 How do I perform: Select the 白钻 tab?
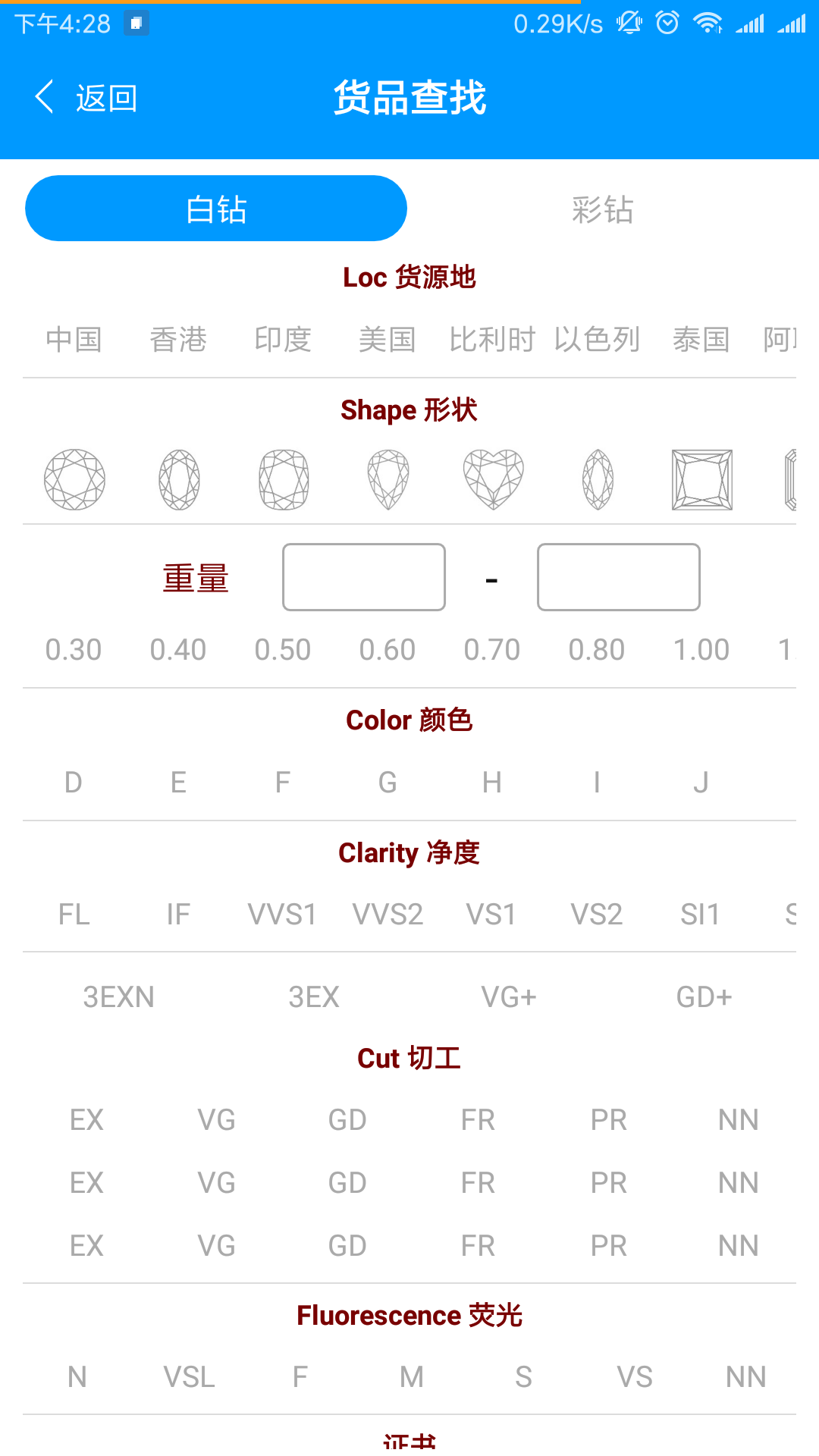tap(216, 209)
